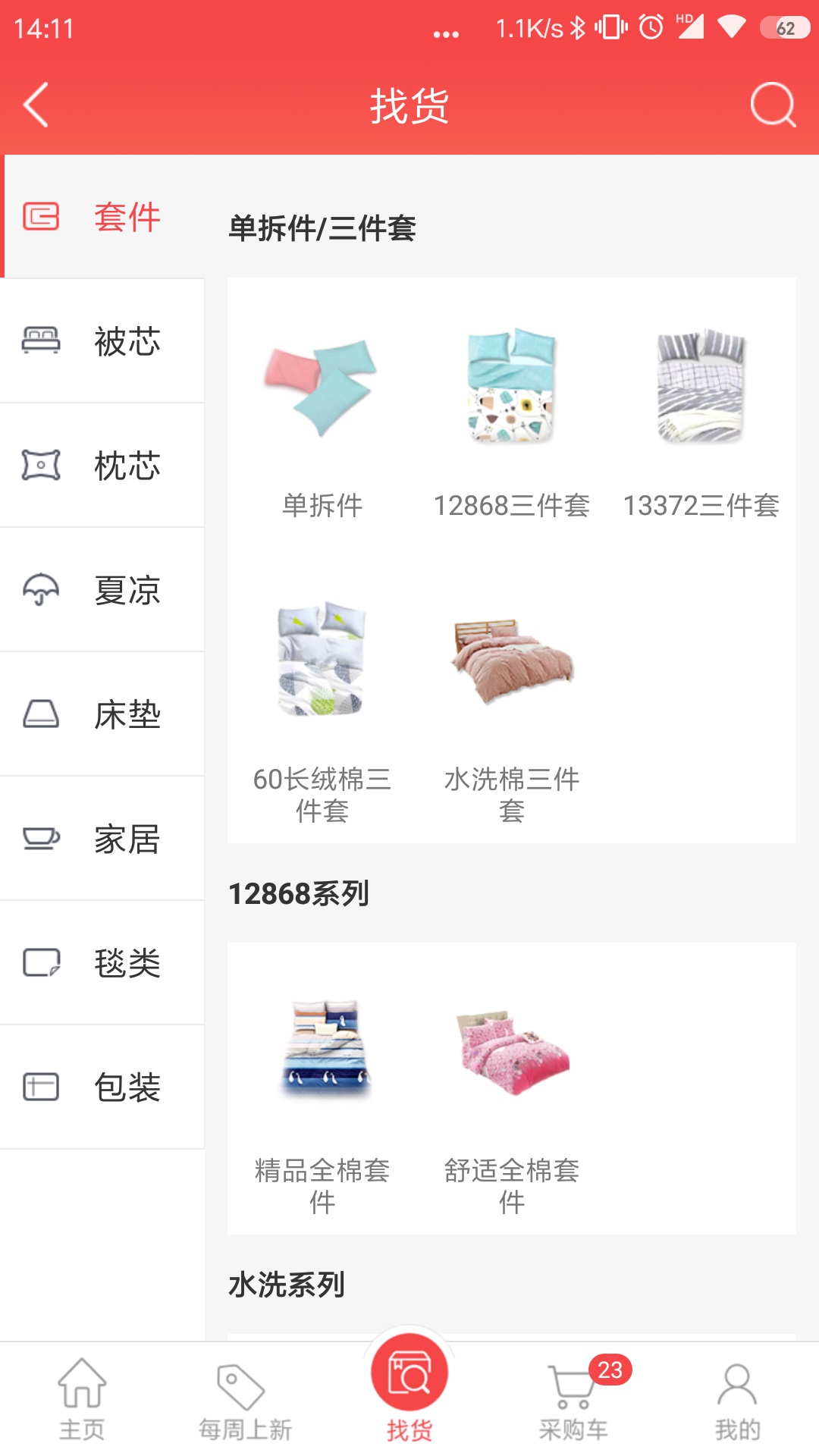
Task: Open the 家居 cup category icon
Action: (42, 838)
